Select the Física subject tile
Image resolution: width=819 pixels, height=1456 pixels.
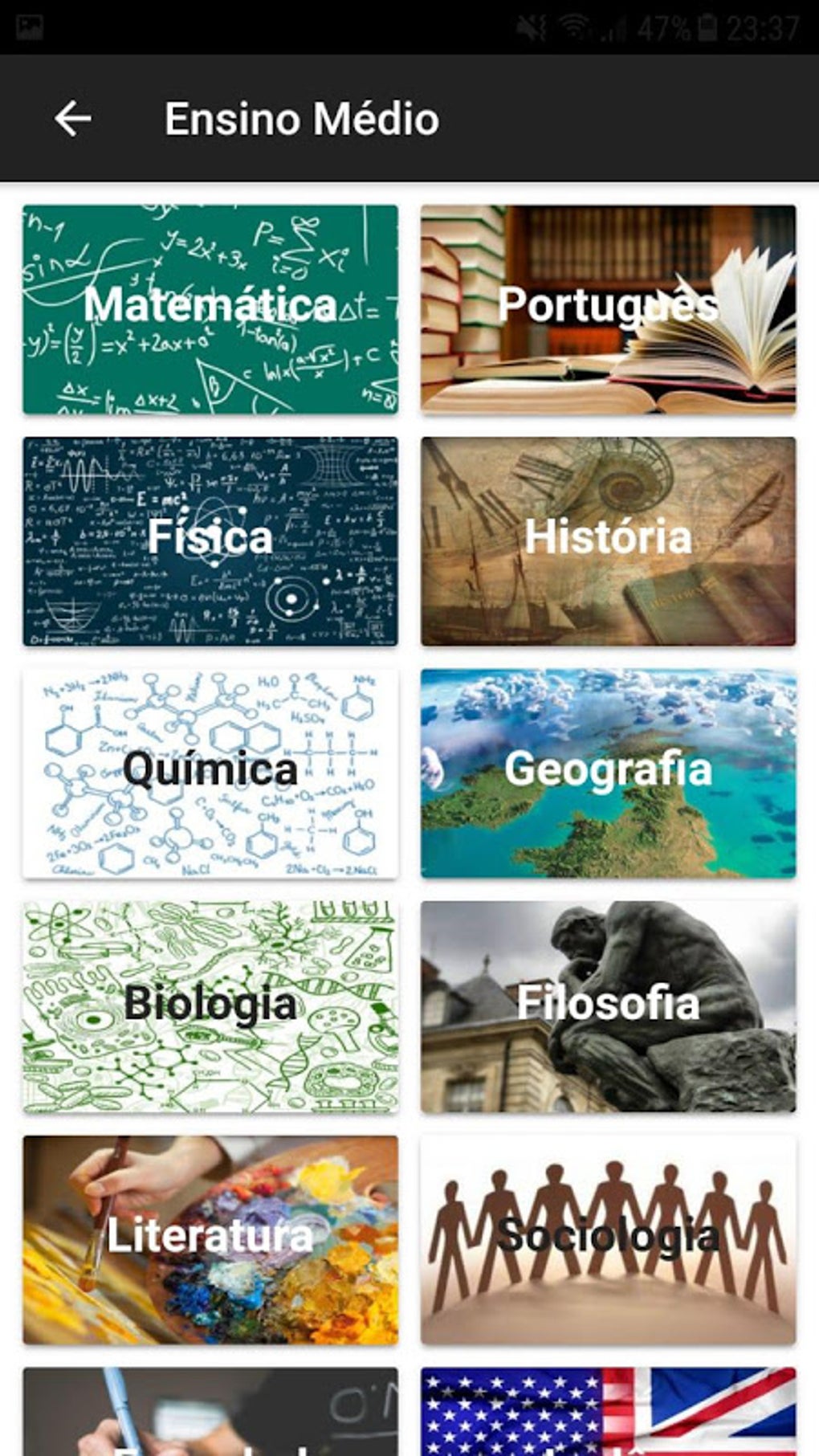[x=210, y=540]
